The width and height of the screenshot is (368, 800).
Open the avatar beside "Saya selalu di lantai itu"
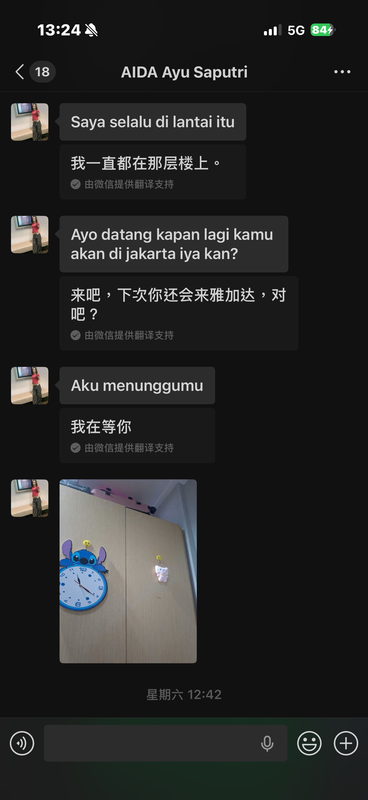click(30, 122)
